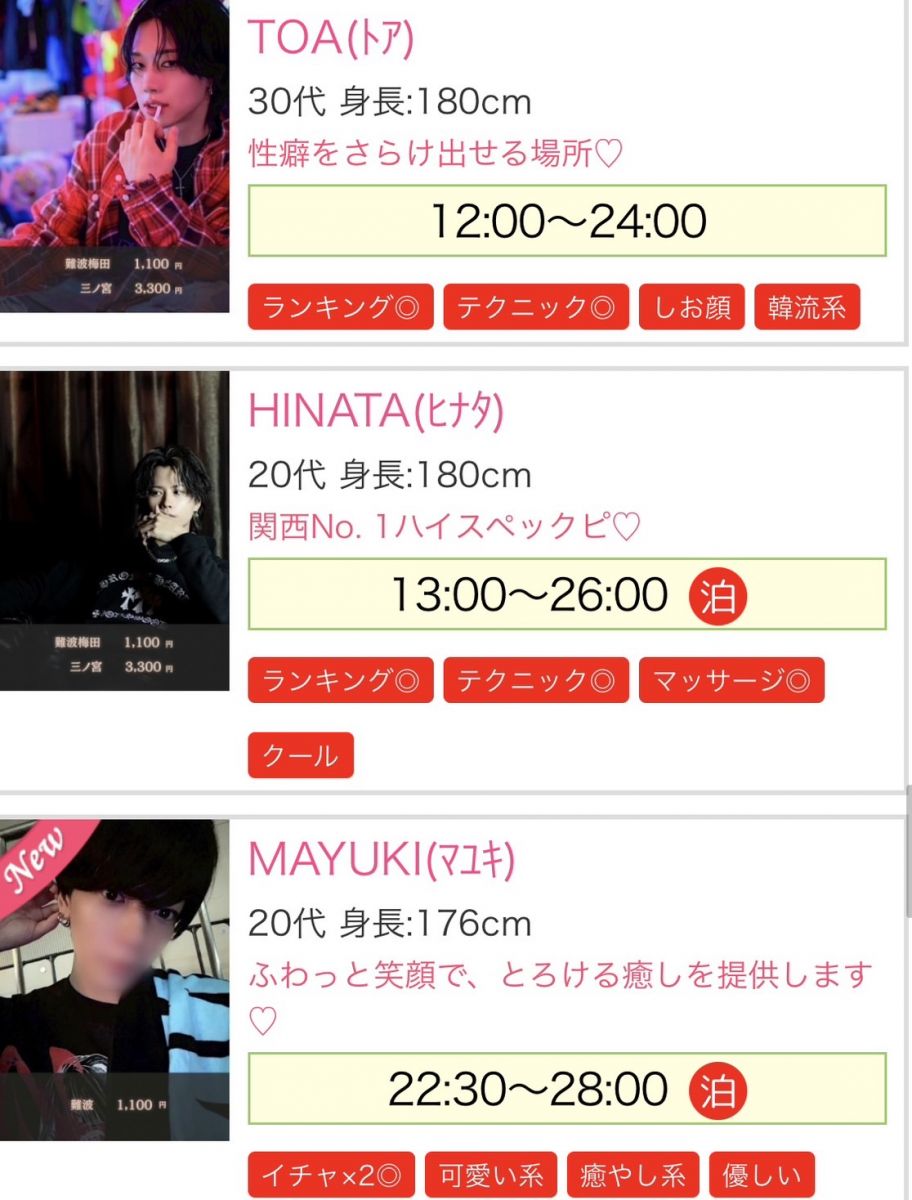
Task: Tap the しお顔 tag
Action: [x=692, y=307]
